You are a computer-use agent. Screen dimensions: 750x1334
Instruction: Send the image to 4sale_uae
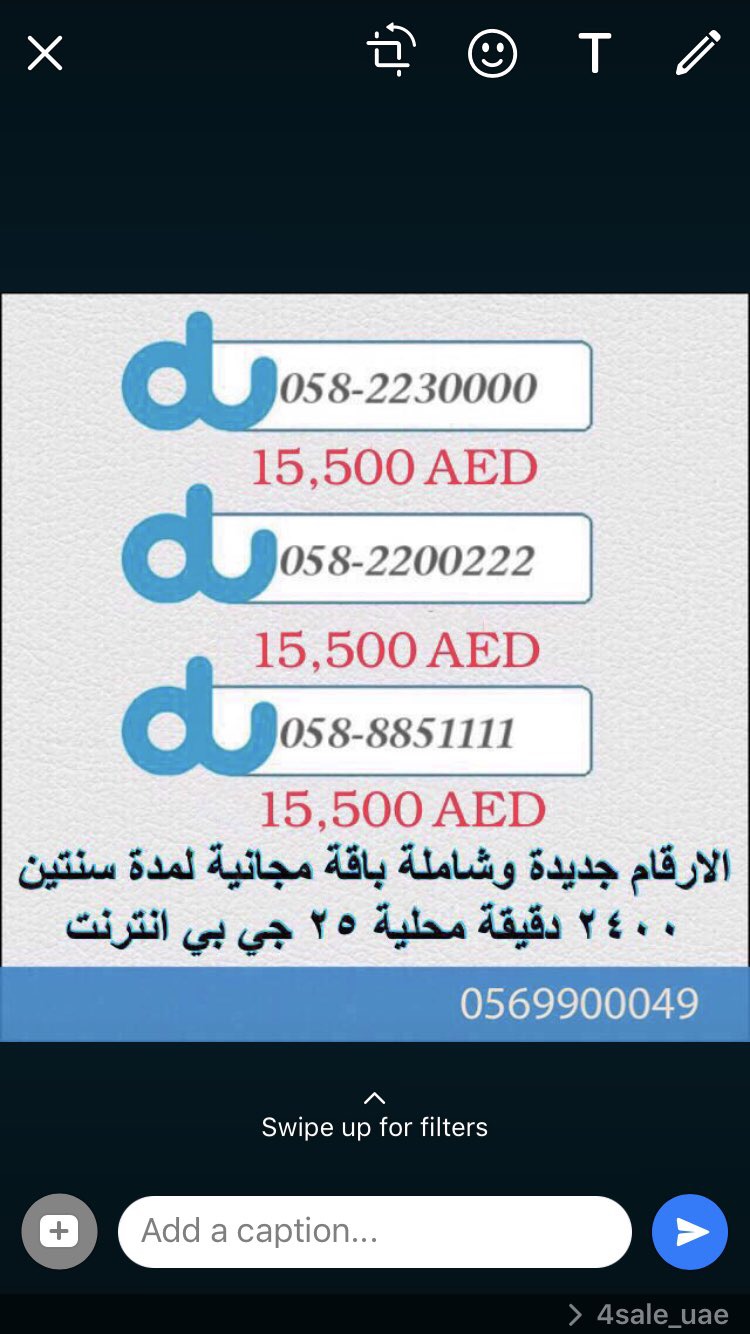(x=690, y=1231)
